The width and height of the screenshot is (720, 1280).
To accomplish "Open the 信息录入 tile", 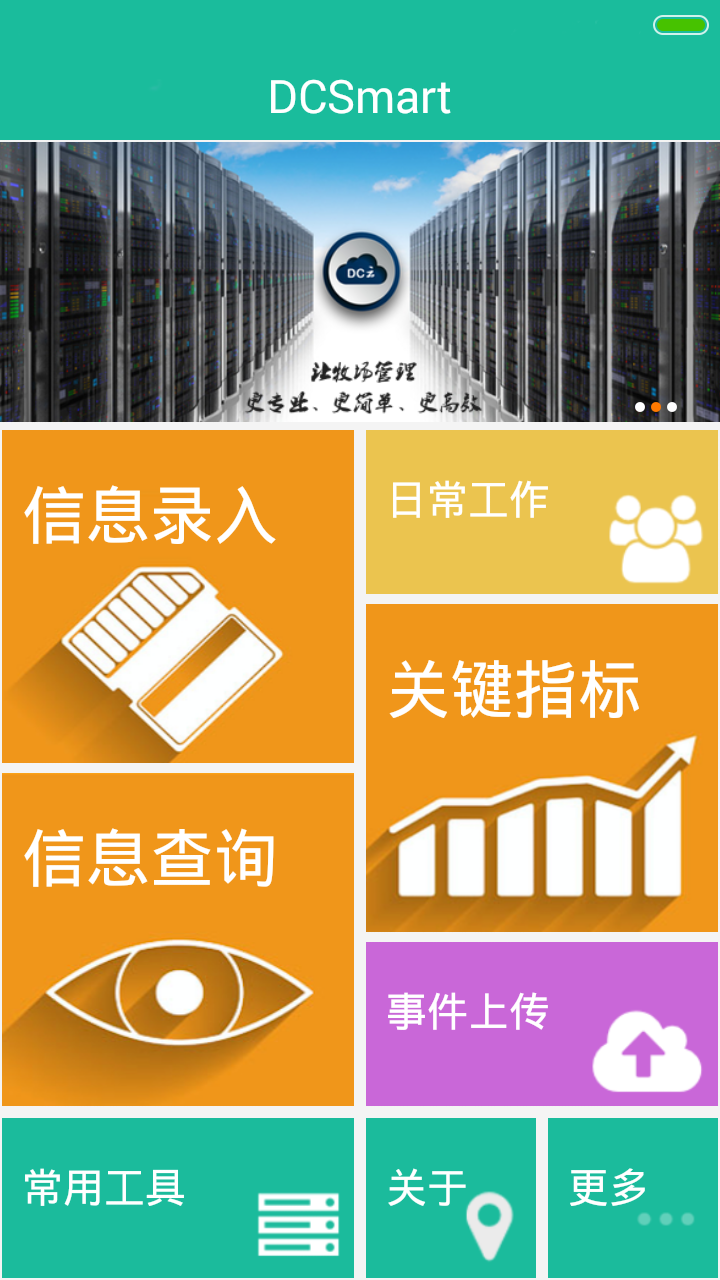I will coord(178,596).
